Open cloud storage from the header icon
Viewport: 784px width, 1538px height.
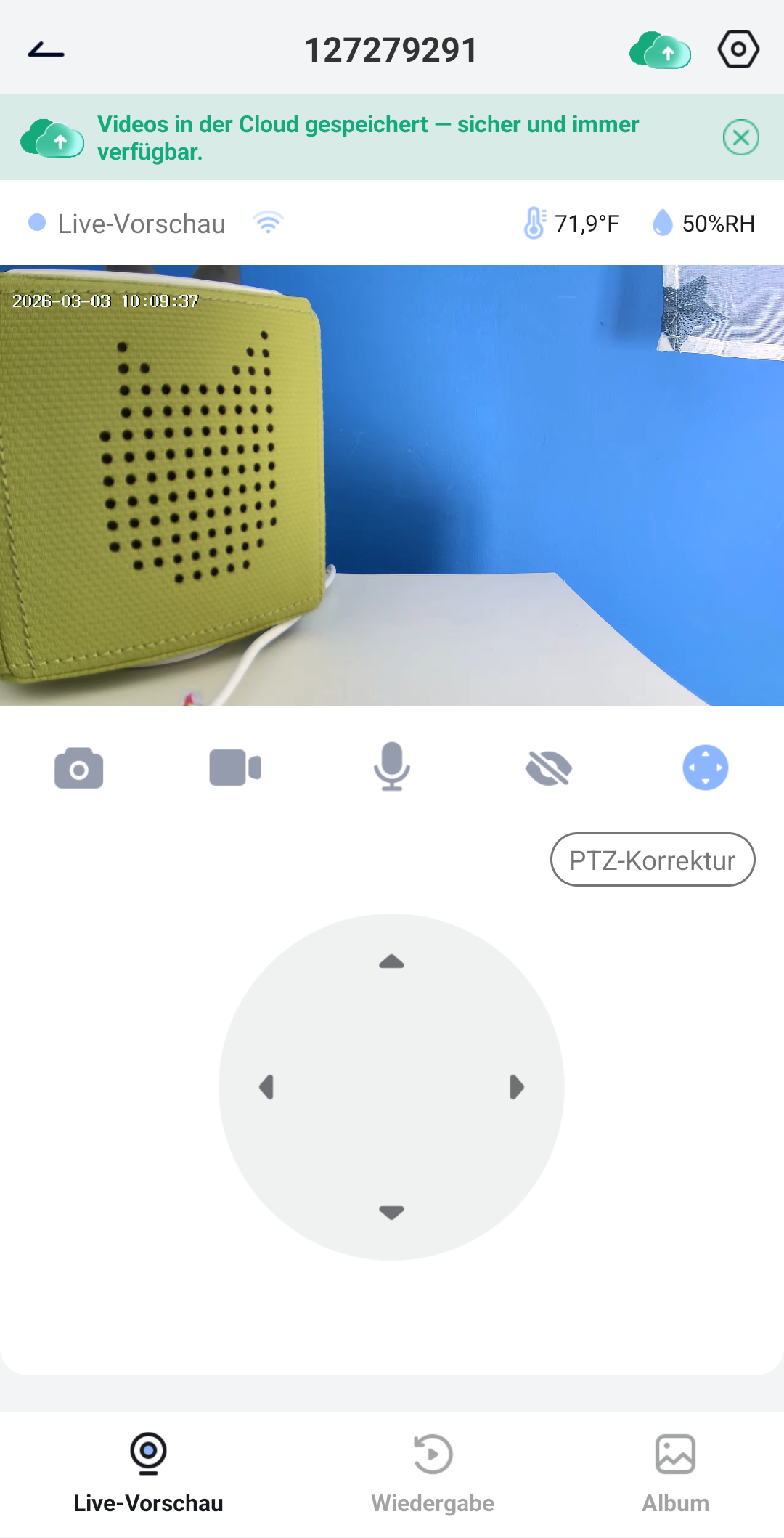click(660, 51)
